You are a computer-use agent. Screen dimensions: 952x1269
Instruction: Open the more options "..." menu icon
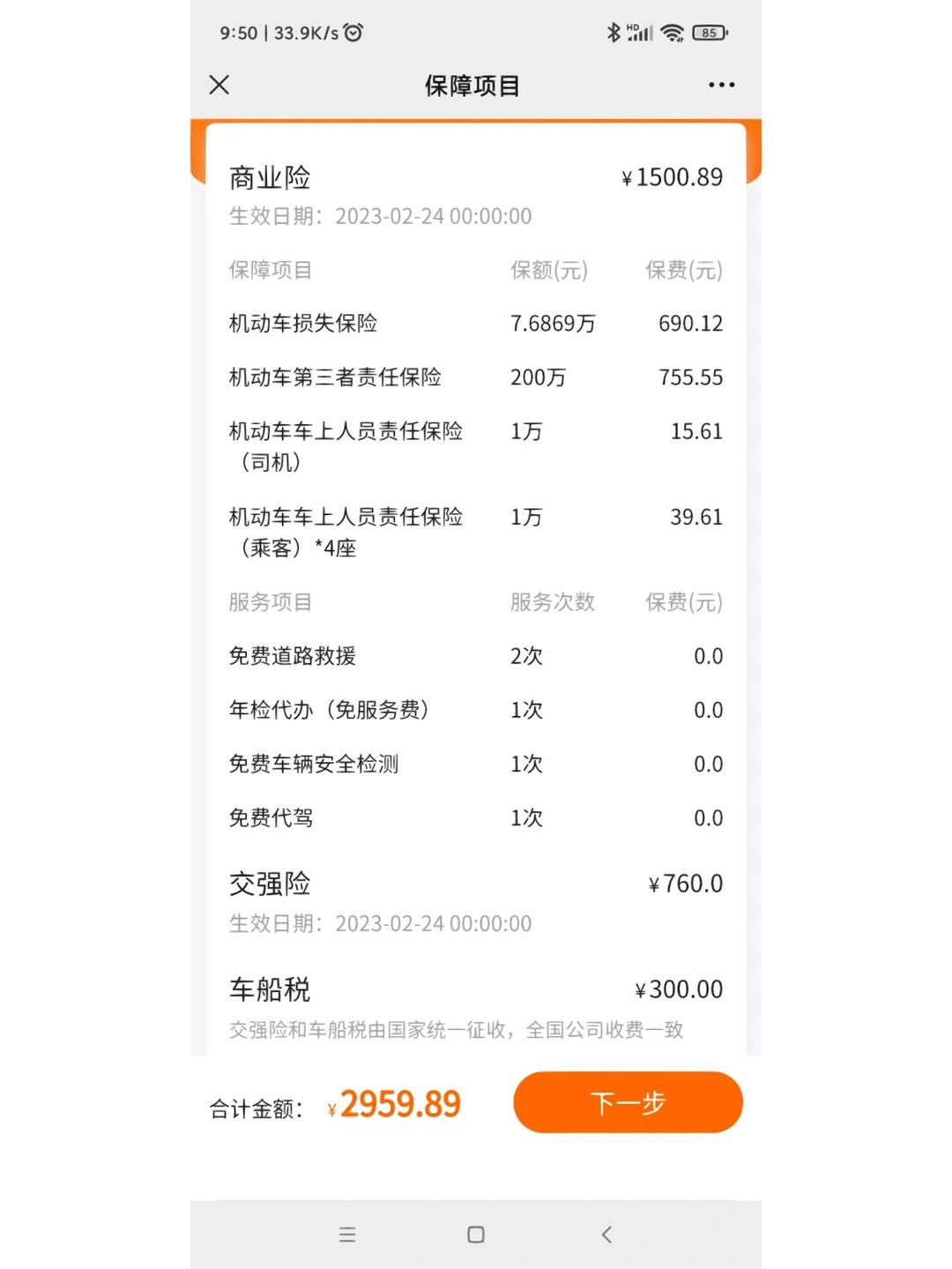(721, 85)
